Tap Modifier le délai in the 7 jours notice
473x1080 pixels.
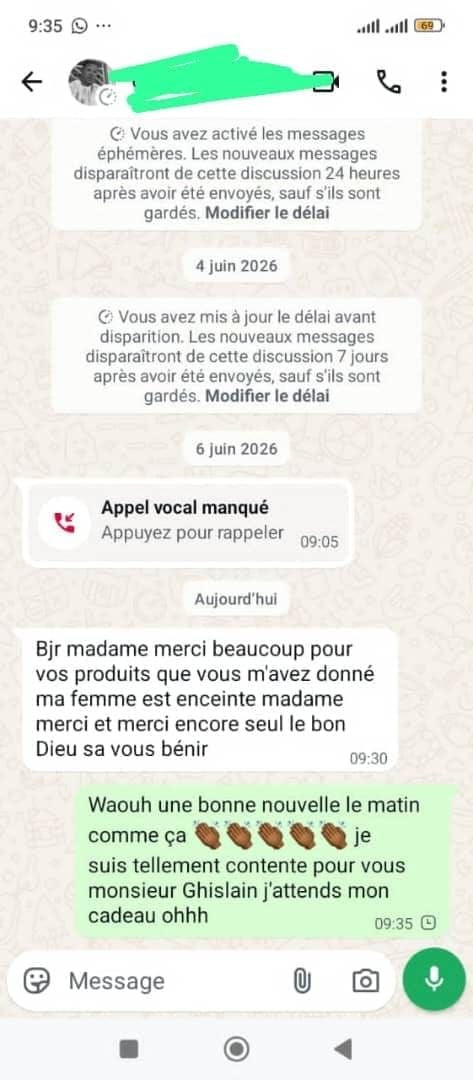(x=268, y=396)
